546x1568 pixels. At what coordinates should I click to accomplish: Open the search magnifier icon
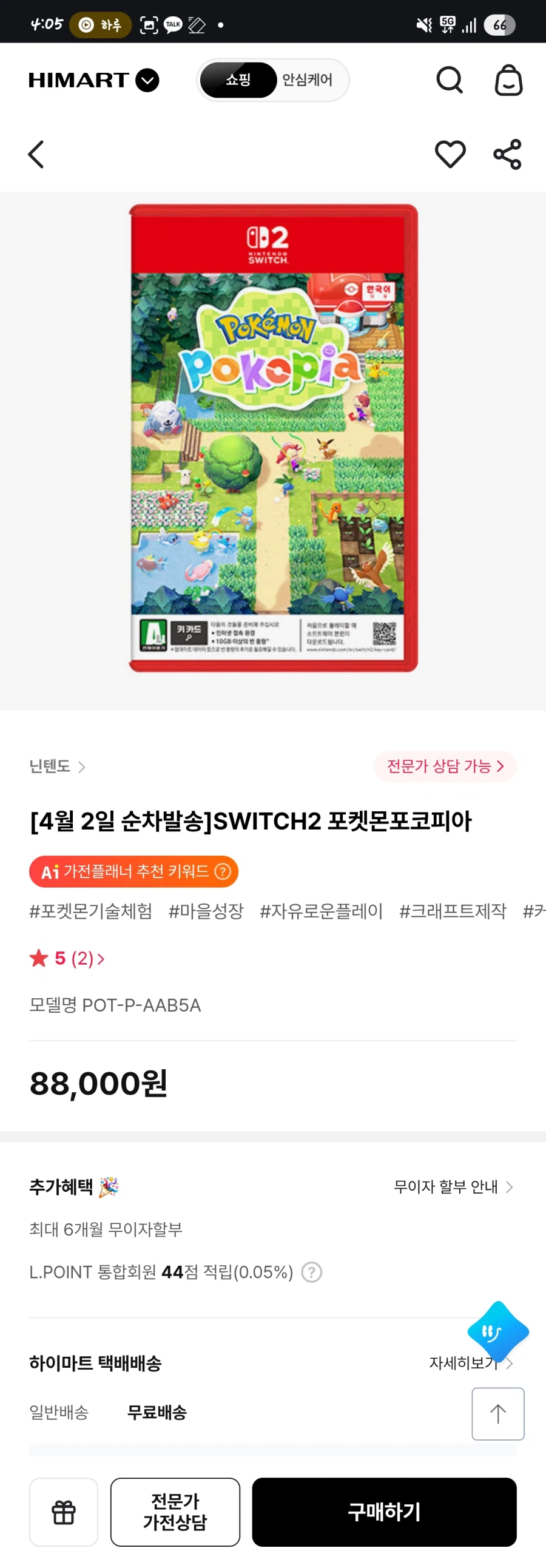(449, 79)
